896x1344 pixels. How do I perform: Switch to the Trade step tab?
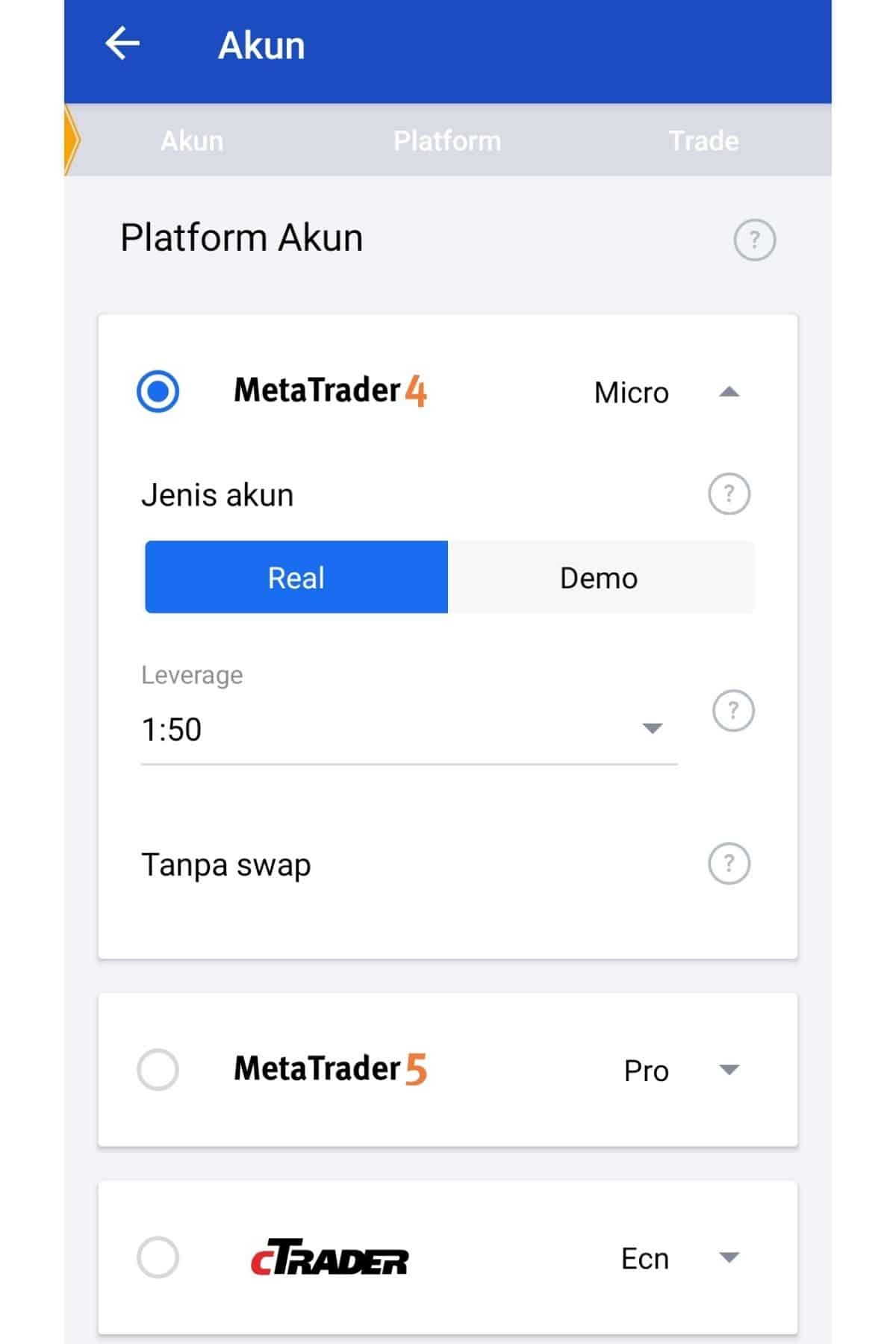tap(703, 140)
